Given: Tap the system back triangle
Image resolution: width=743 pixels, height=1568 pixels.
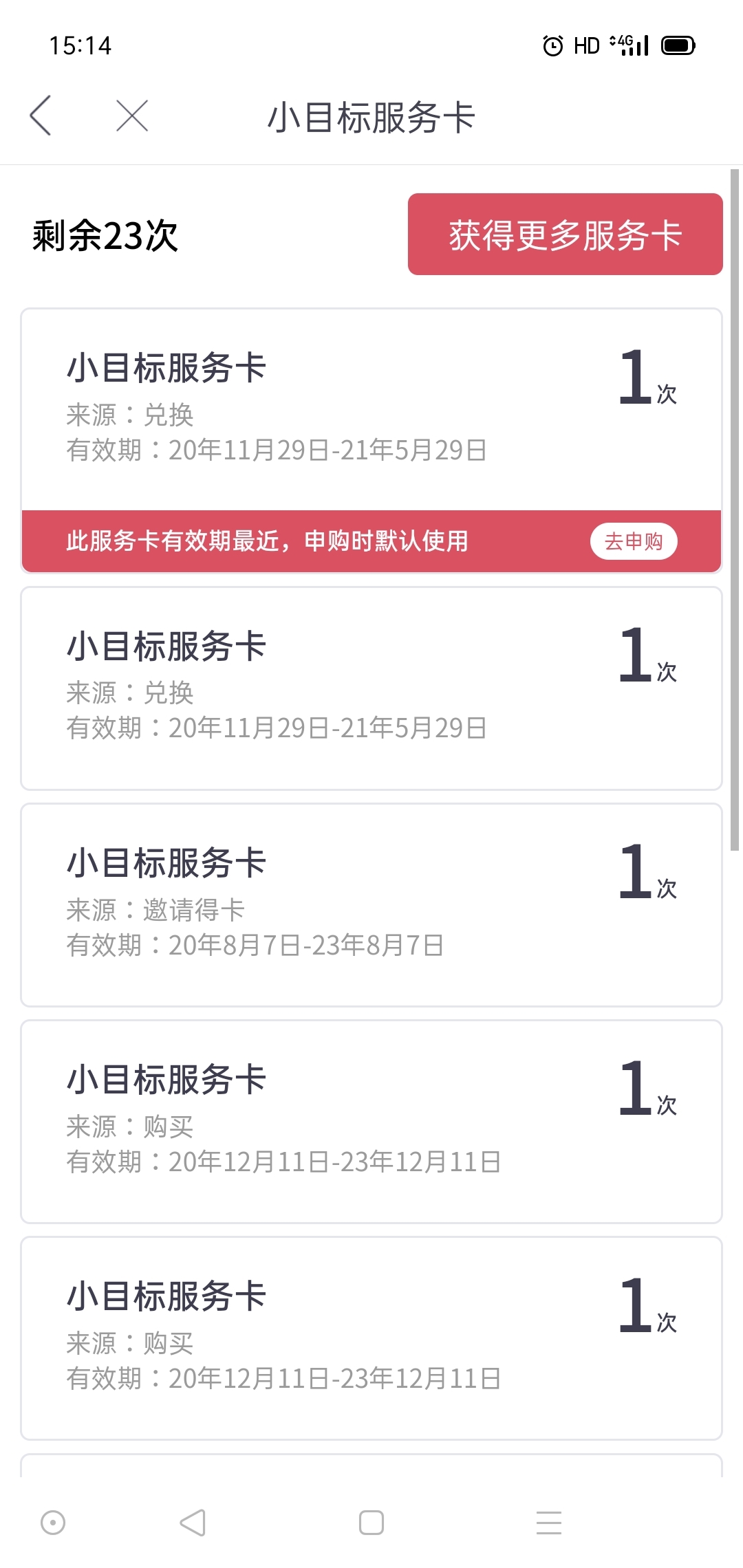Looking at the screenshot, I should click(193, 1523).
